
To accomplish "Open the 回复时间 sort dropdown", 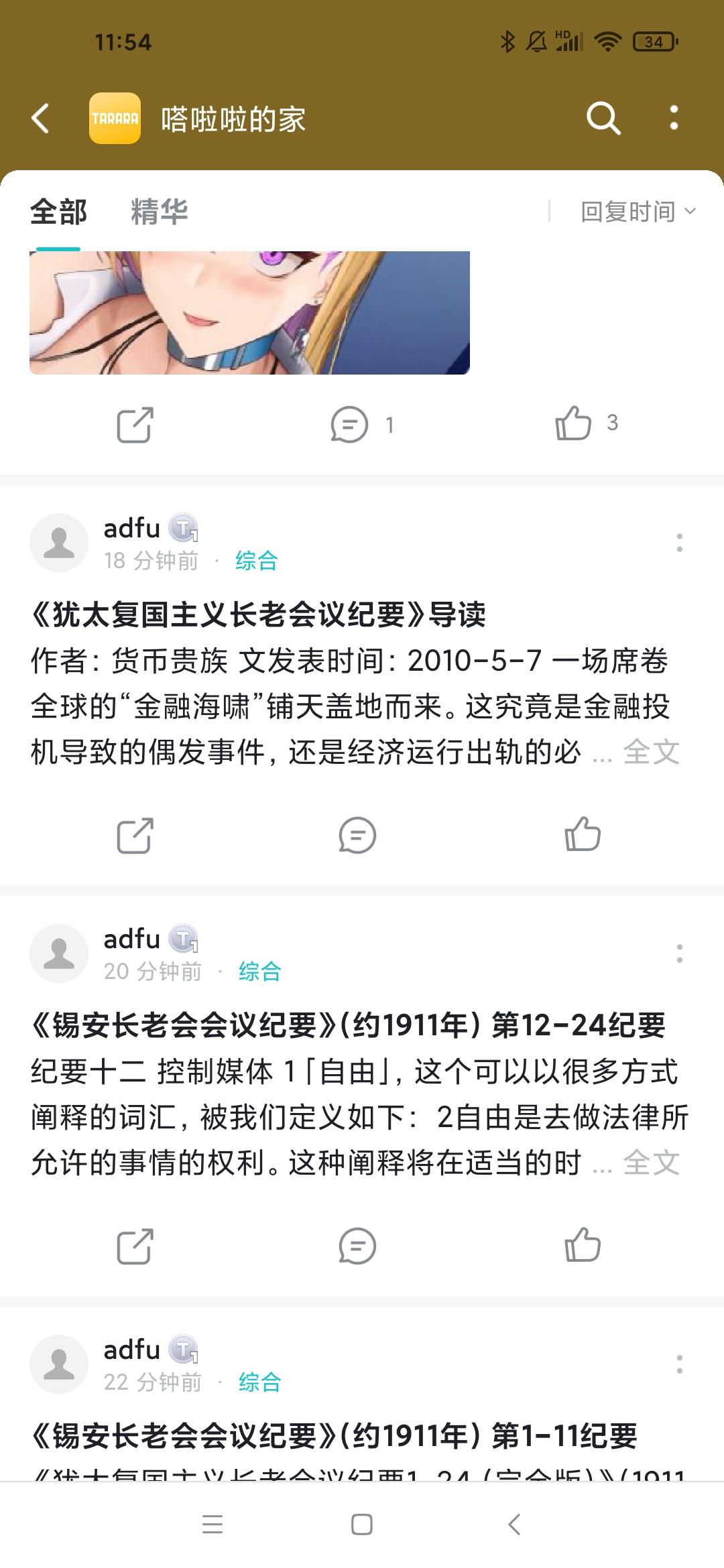I will 638,212.
